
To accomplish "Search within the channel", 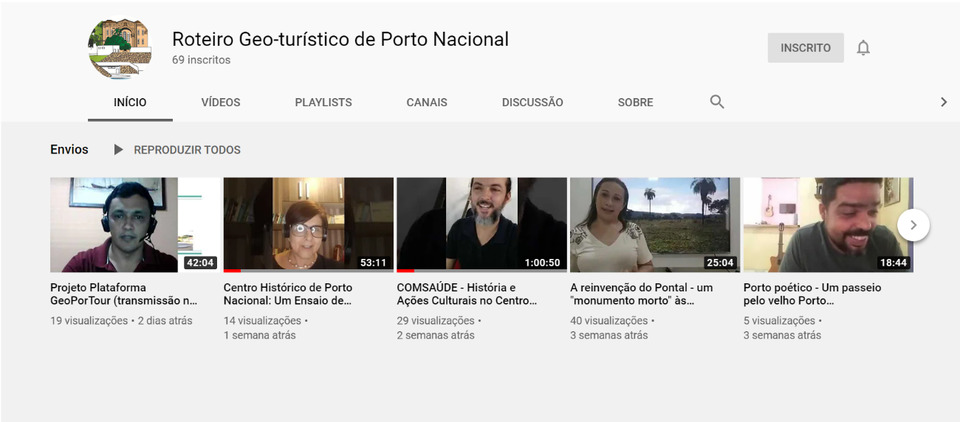I will point(716,102).
